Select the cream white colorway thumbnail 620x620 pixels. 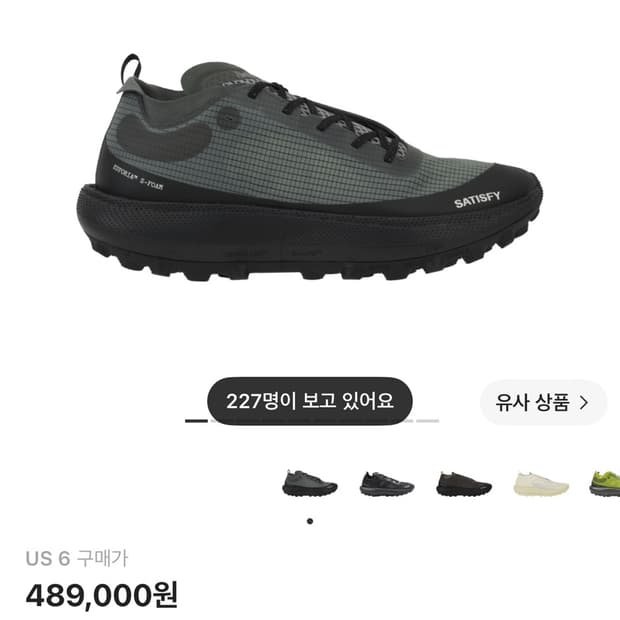pyautogui.click(x=541, y=484)
